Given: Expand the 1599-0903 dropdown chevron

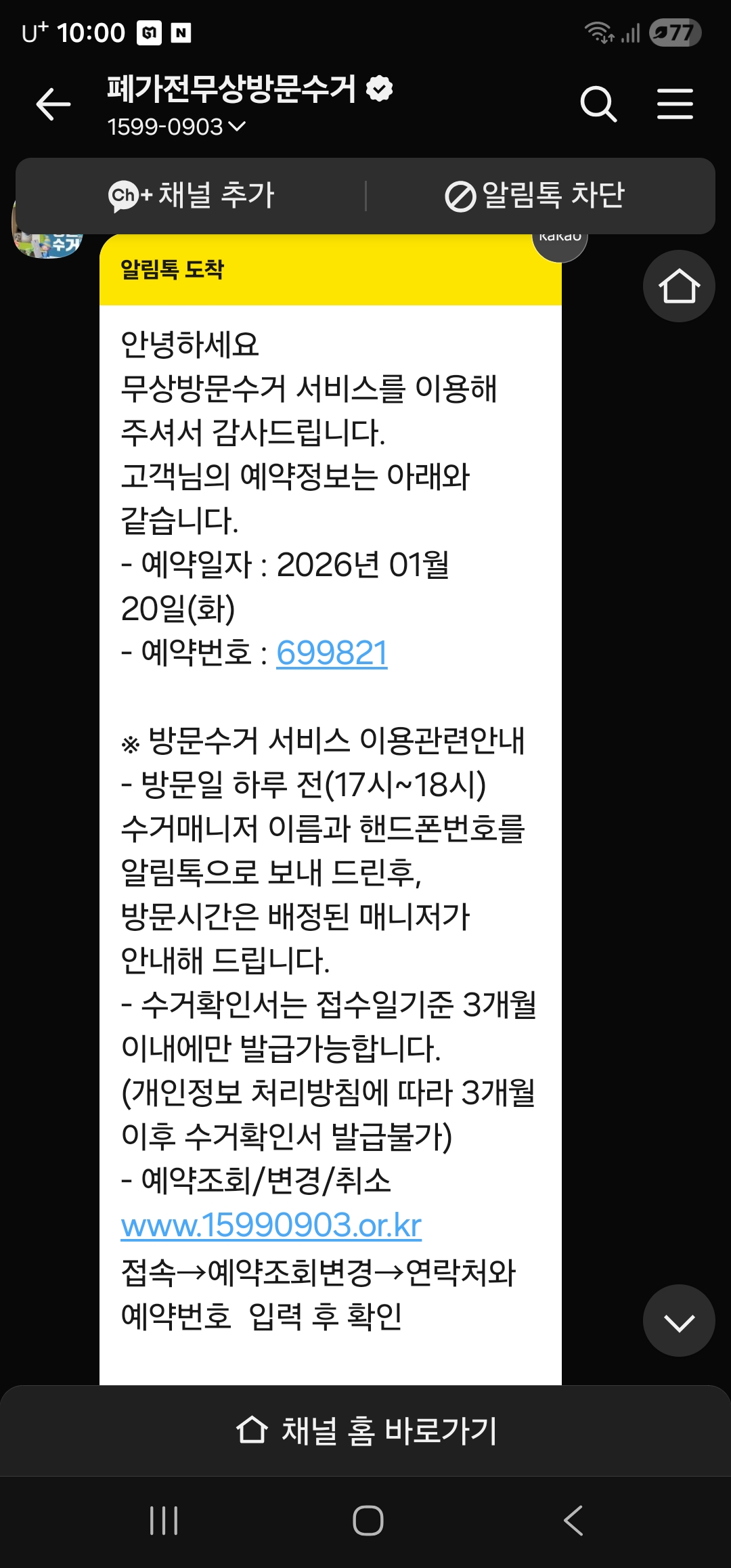Looking at the screenshot, I should (237, 127).
